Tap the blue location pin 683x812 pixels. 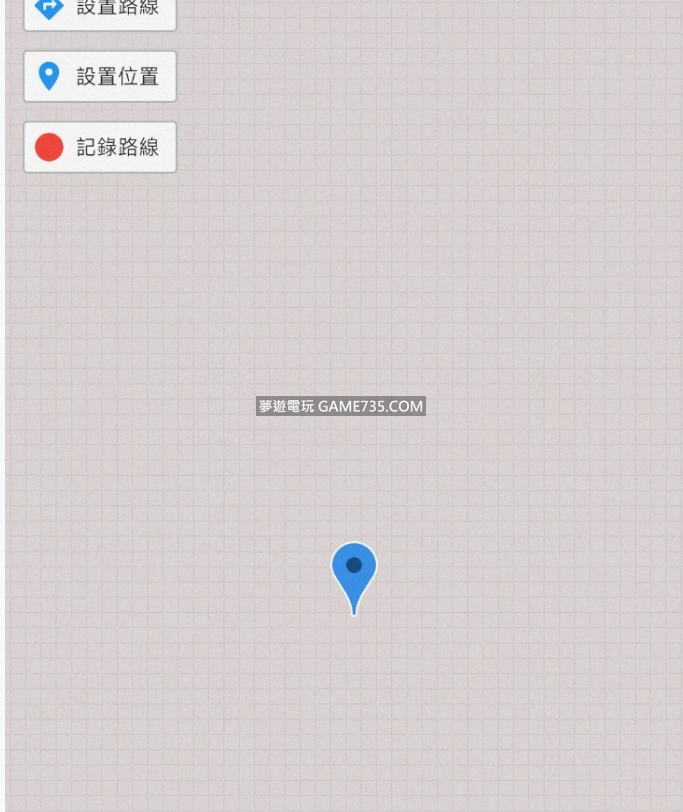tap(354, 572)
